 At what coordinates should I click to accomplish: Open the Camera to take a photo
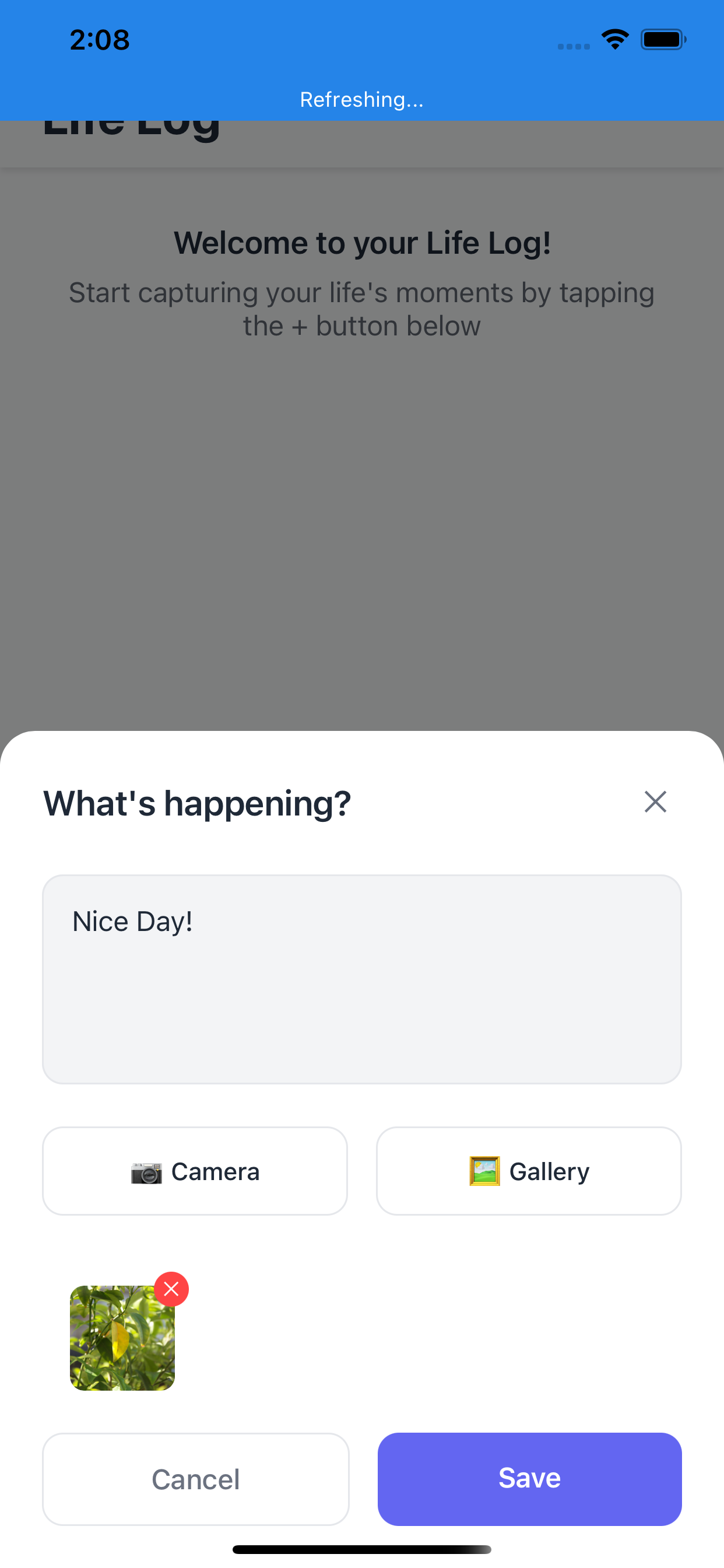point(195,1171)
